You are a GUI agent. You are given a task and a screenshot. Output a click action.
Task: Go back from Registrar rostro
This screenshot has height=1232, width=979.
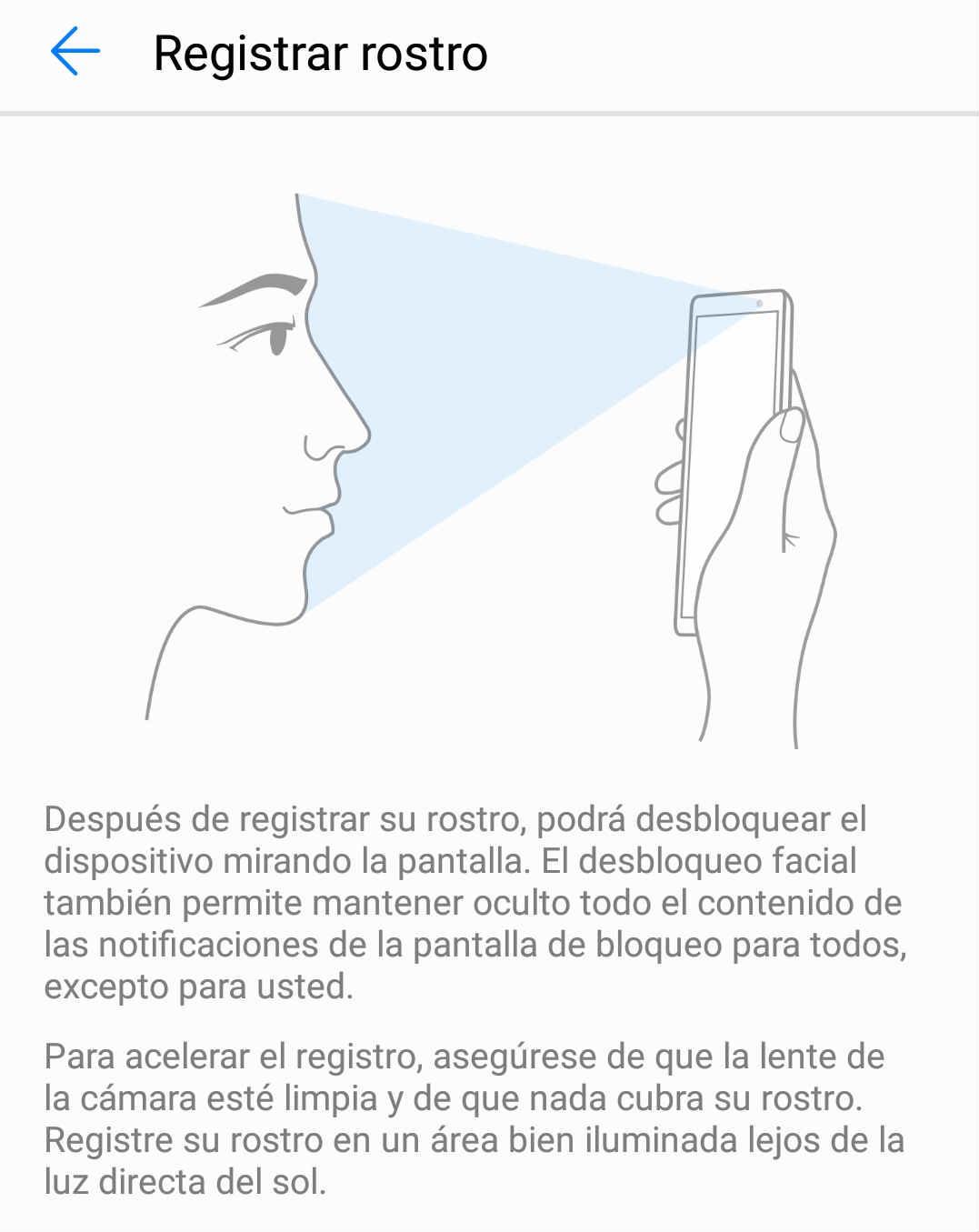point(75,52)
